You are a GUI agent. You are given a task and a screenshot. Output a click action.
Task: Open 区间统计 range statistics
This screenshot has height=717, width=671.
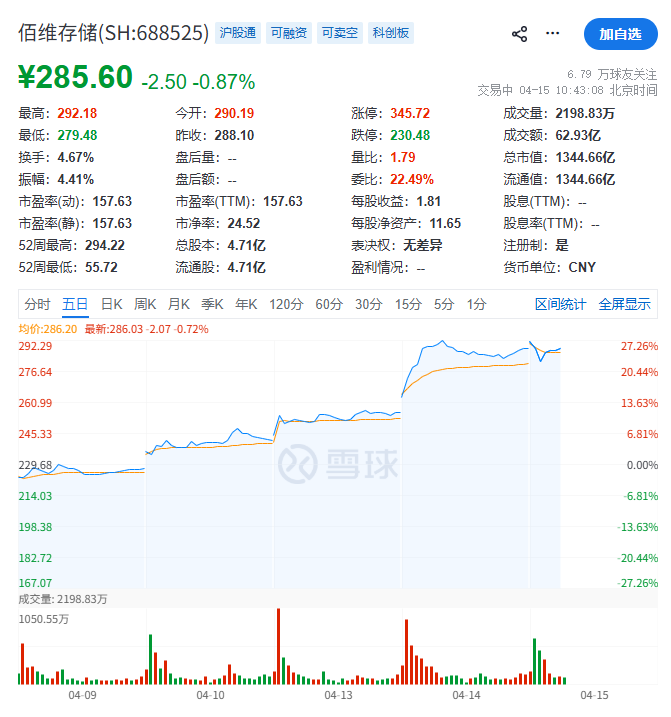(561, 304)
